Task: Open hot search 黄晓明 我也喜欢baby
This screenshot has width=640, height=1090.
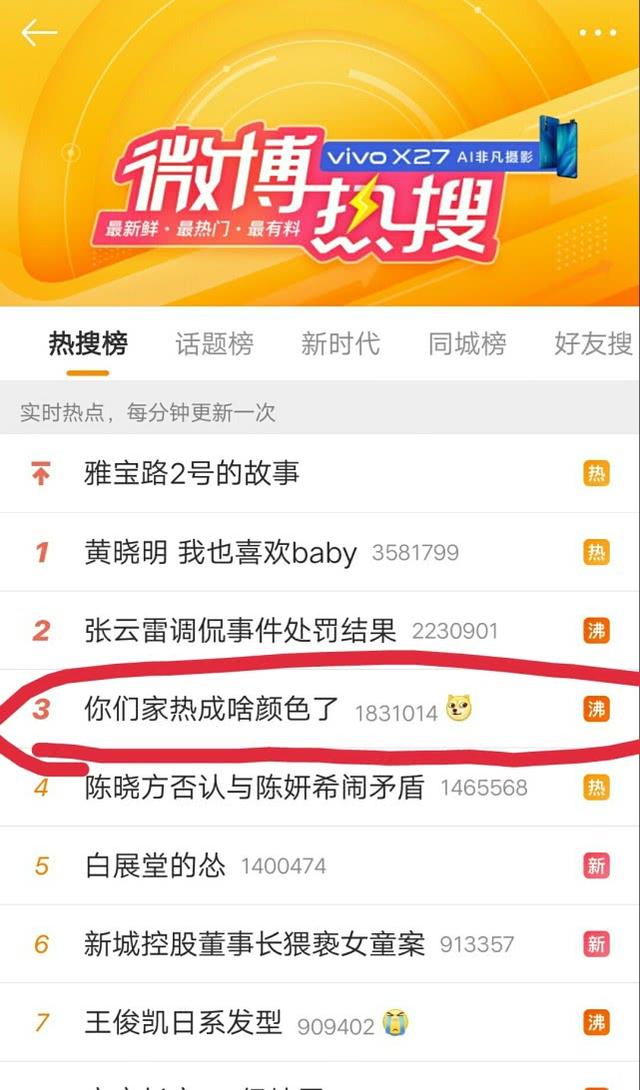Action: click(220, 552)
